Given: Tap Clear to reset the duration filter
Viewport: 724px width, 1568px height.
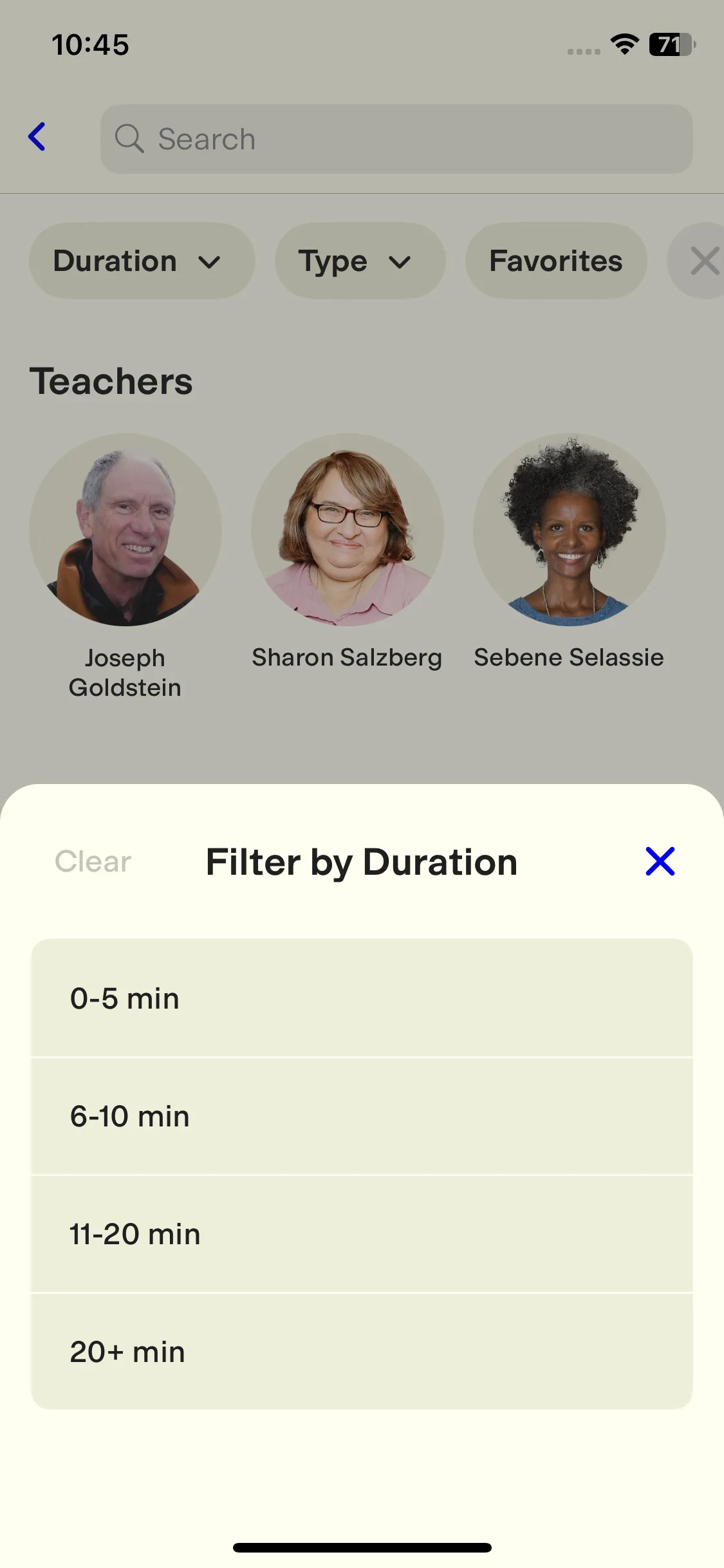Looking at the screenshot, I should 93,862.
